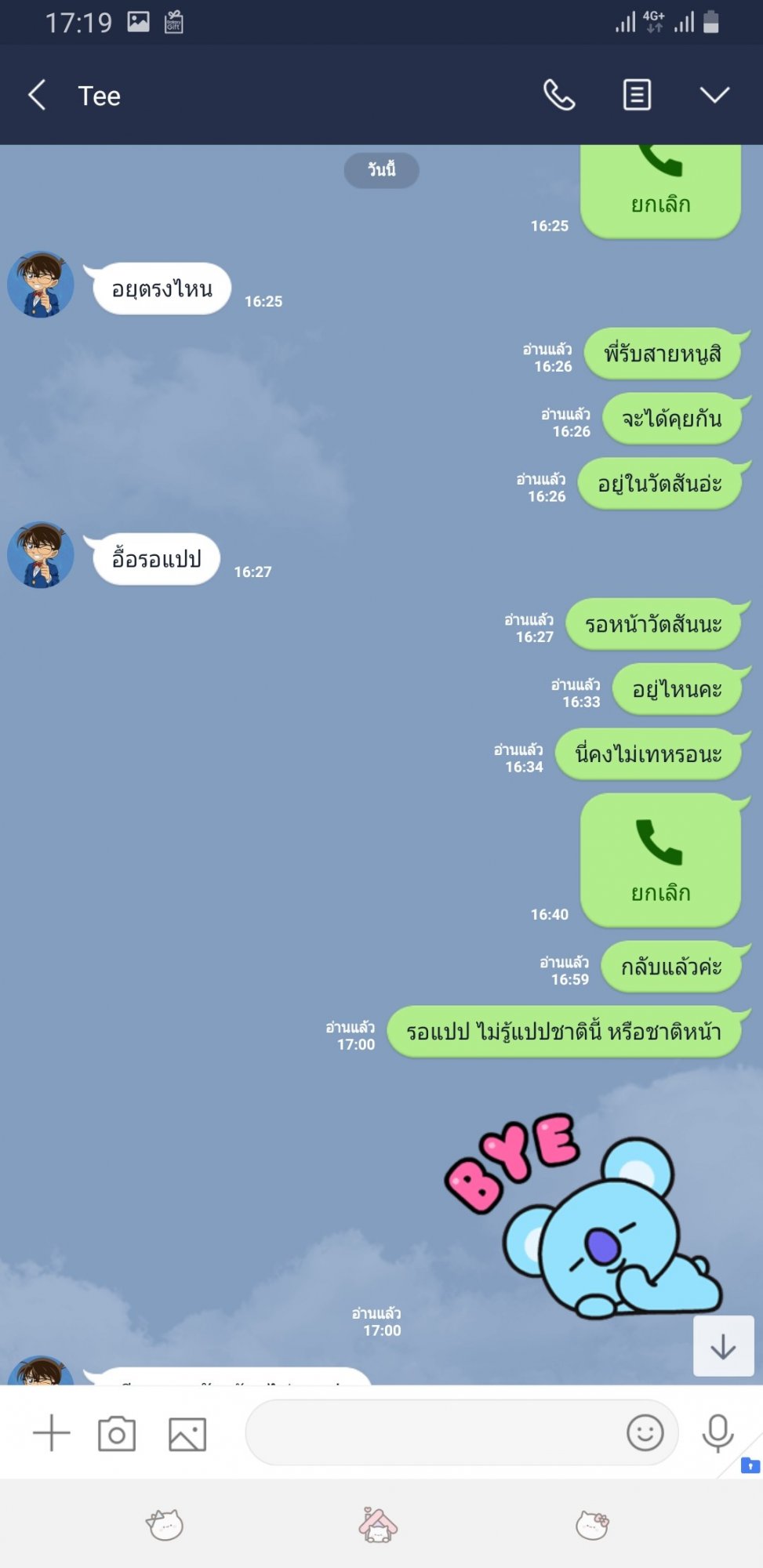Tap the middle bunny house icon in the bottom bar
Viewport: 763px width, 1568px height.
click(x=378, y=1525)
